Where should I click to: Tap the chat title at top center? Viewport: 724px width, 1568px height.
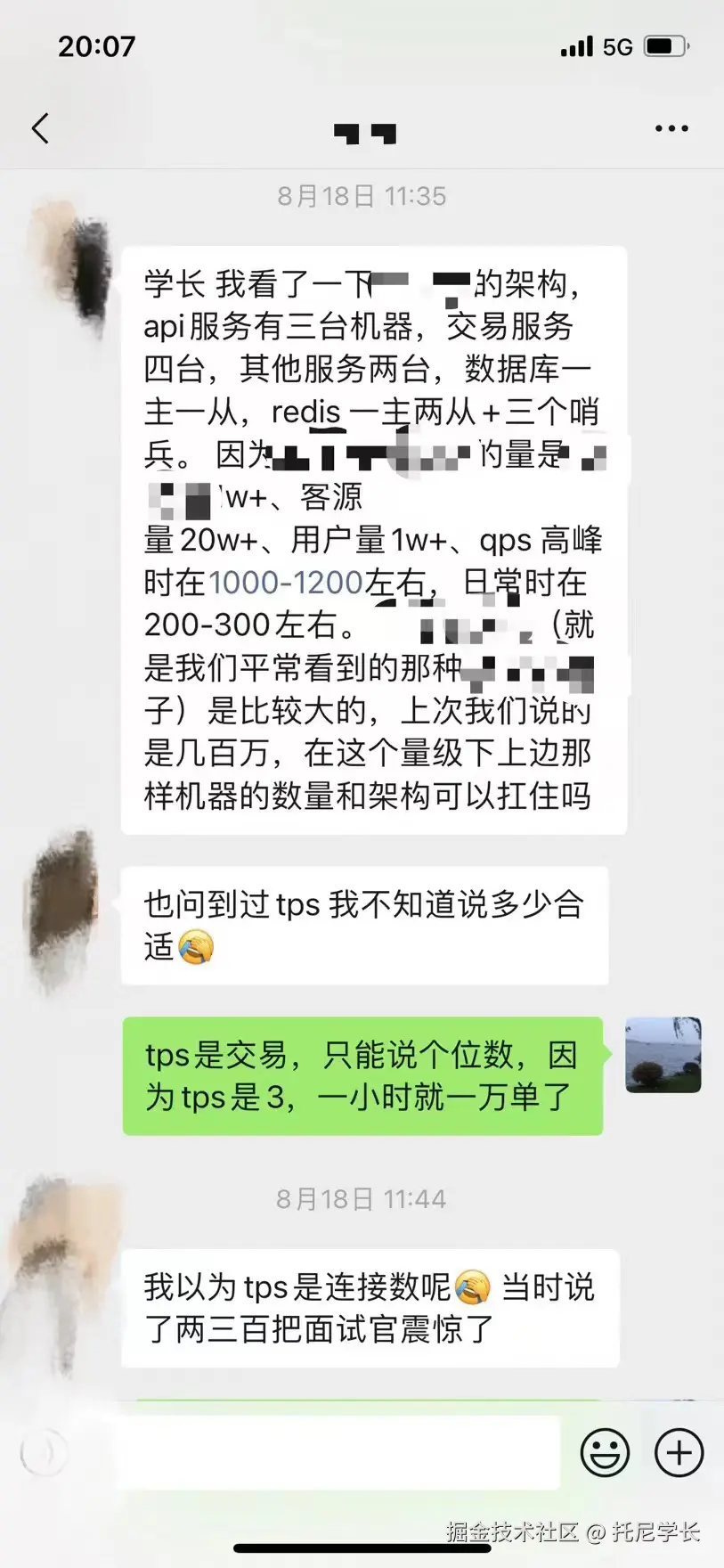[362, 134]
